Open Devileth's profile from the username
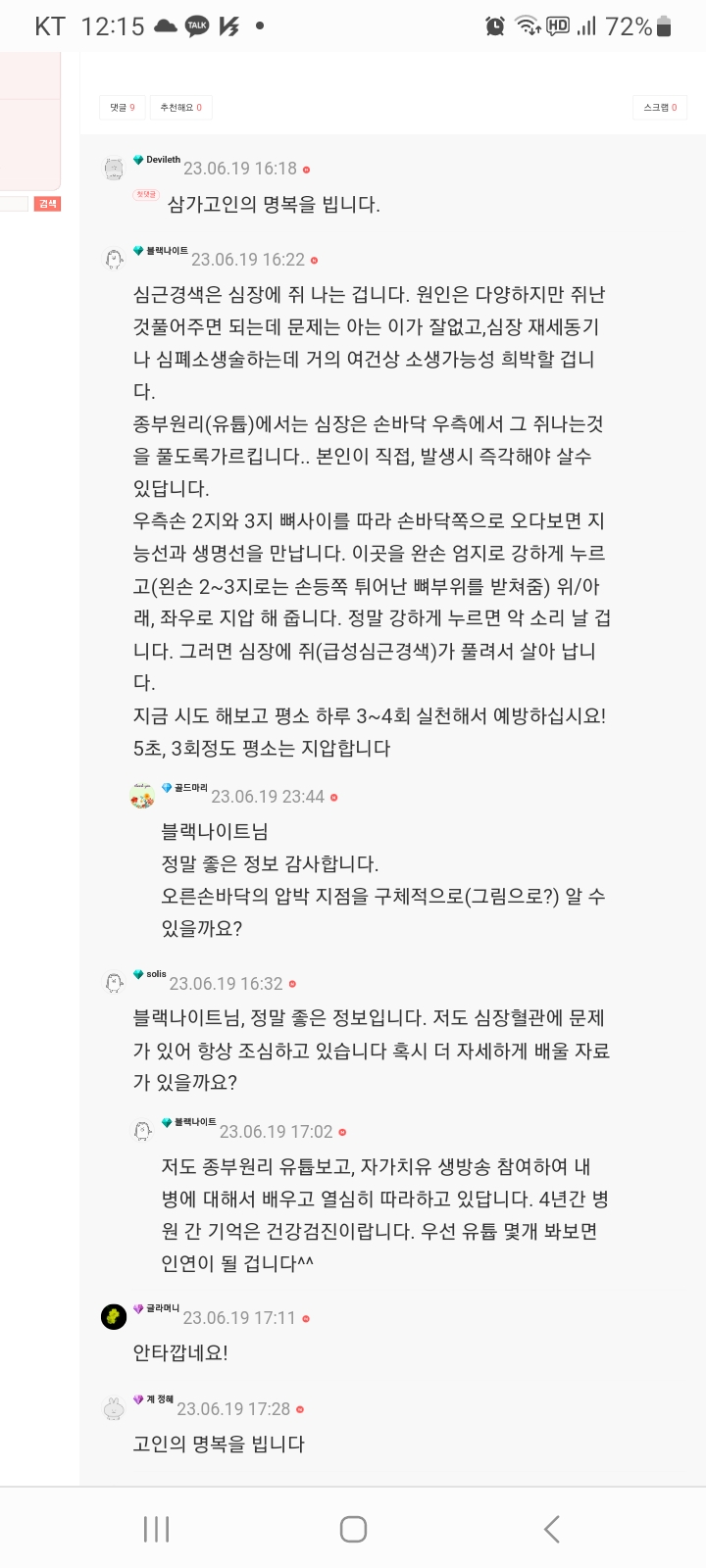The image size is (706, 1568). pyautogui.click(x=163, y=160)
